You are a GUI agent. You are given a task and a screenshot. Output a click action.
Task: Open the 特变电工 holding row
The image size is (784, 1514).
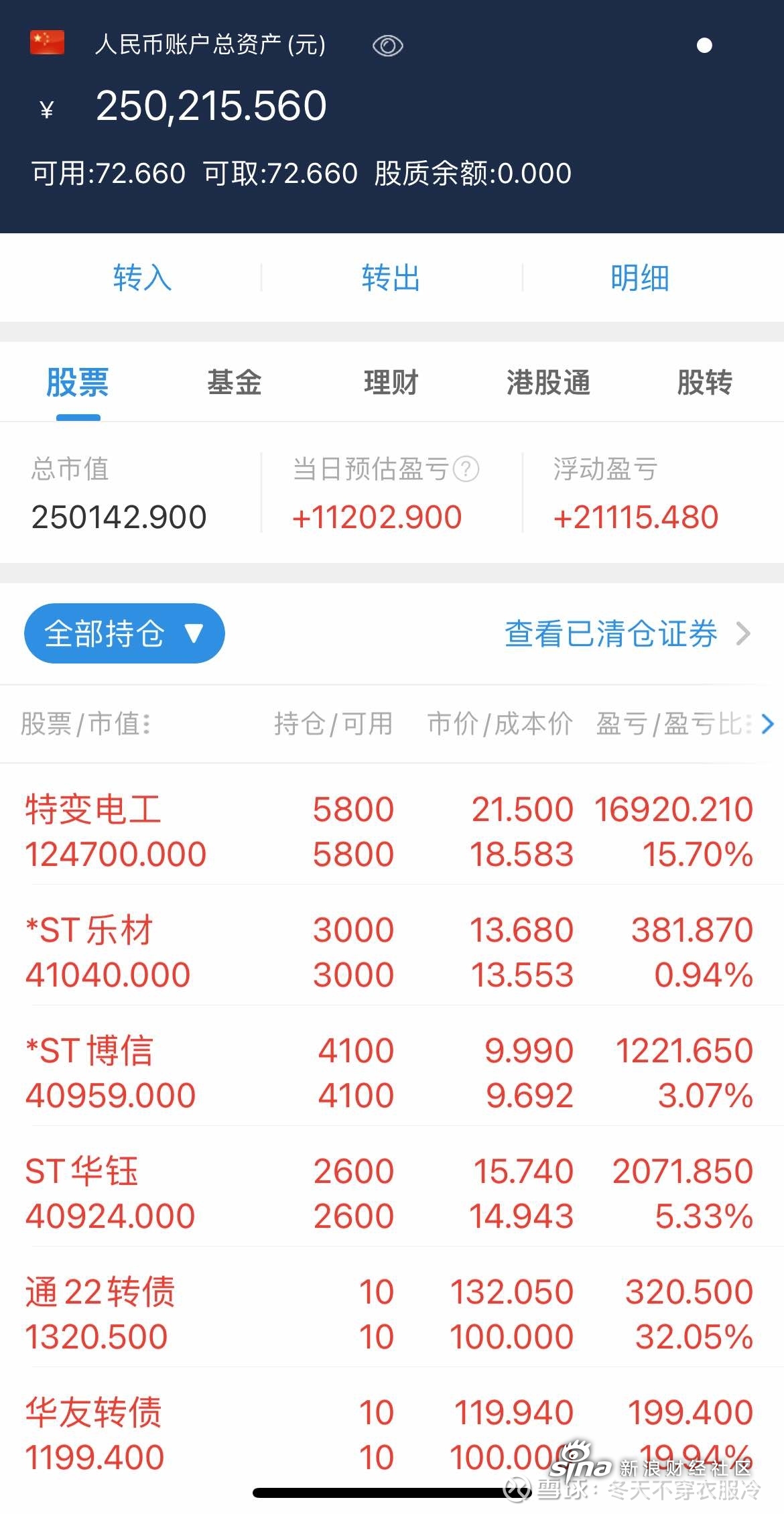click(392, 832)
